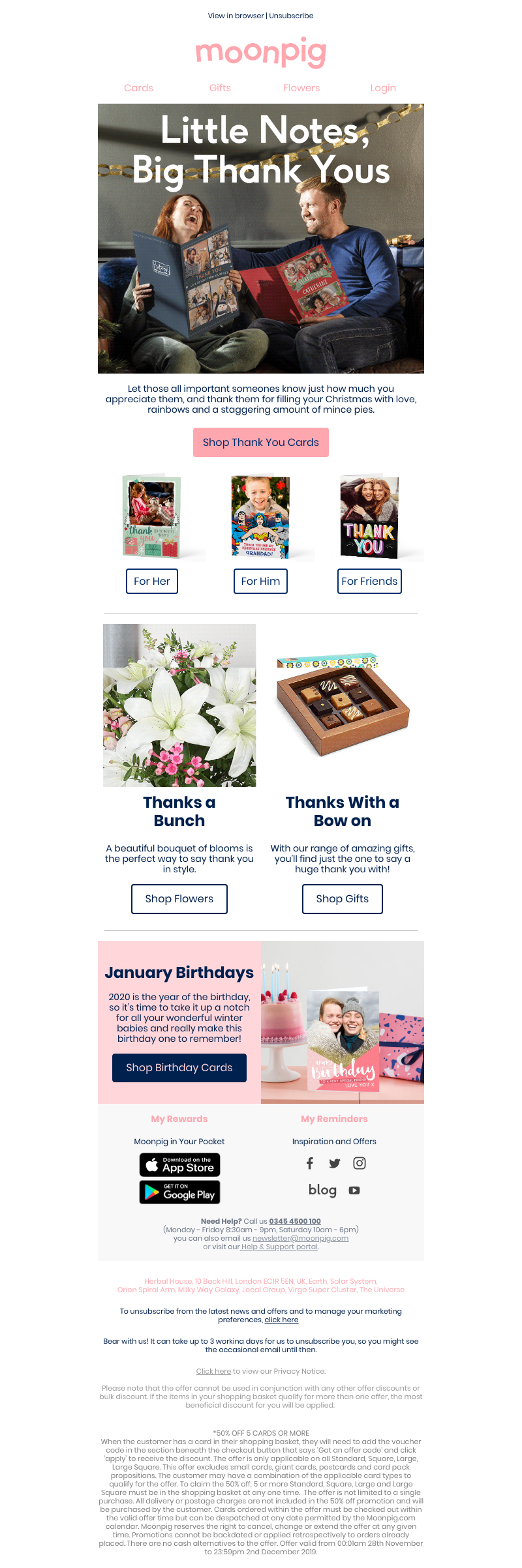
Task: Tap the top Unsubscribe link
Action: (291, 16)
